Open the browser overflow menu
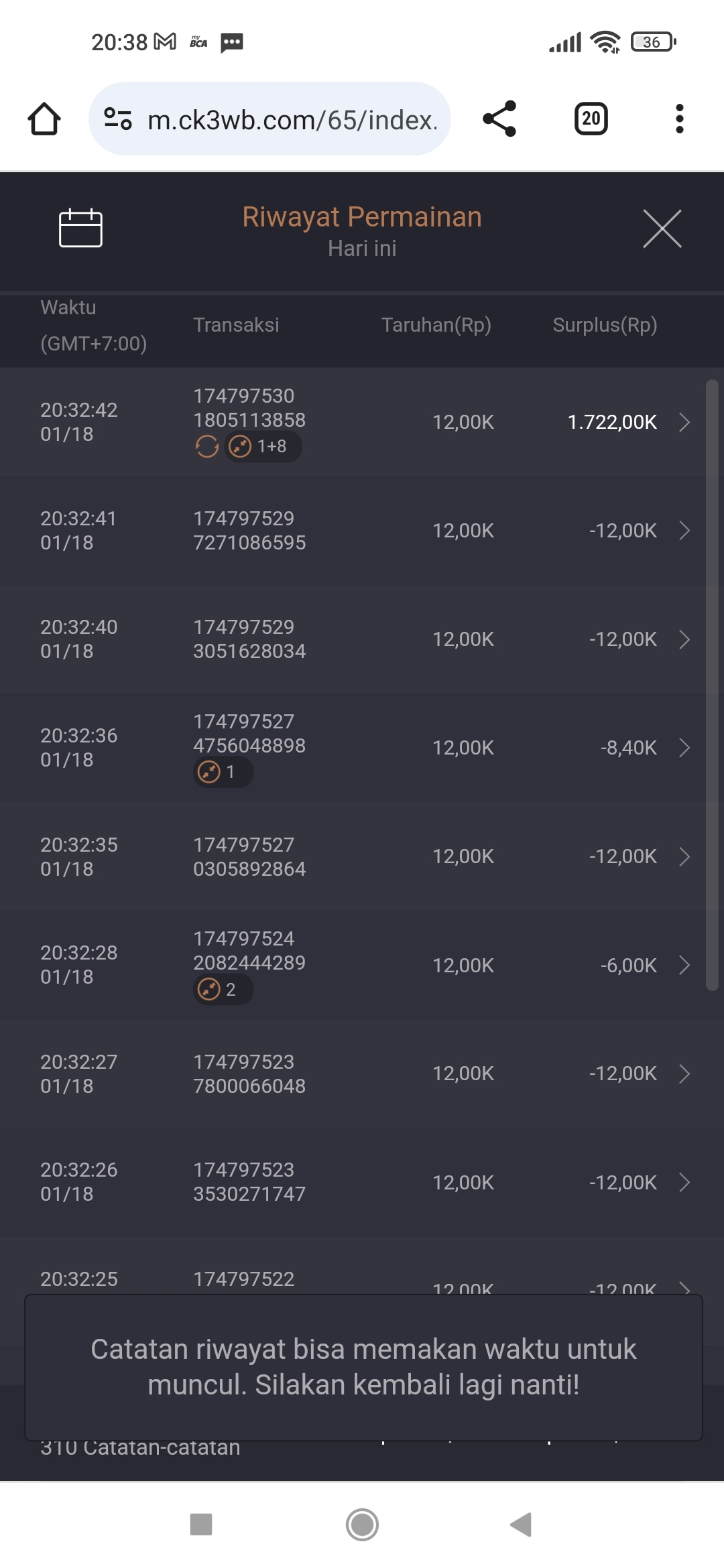724x1568 pixels. tap(679, 119)
